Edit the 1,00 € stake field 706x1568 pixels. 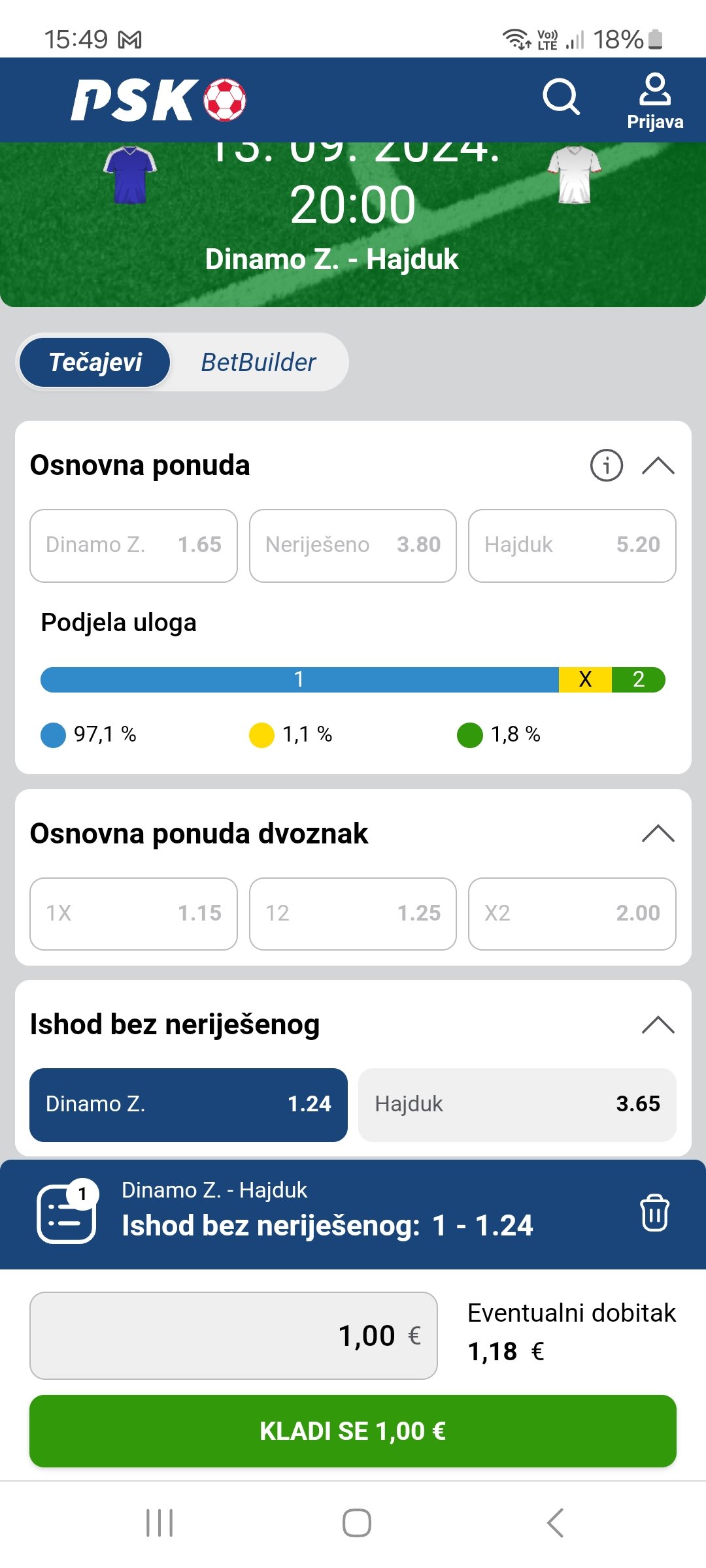(233, 1335)
